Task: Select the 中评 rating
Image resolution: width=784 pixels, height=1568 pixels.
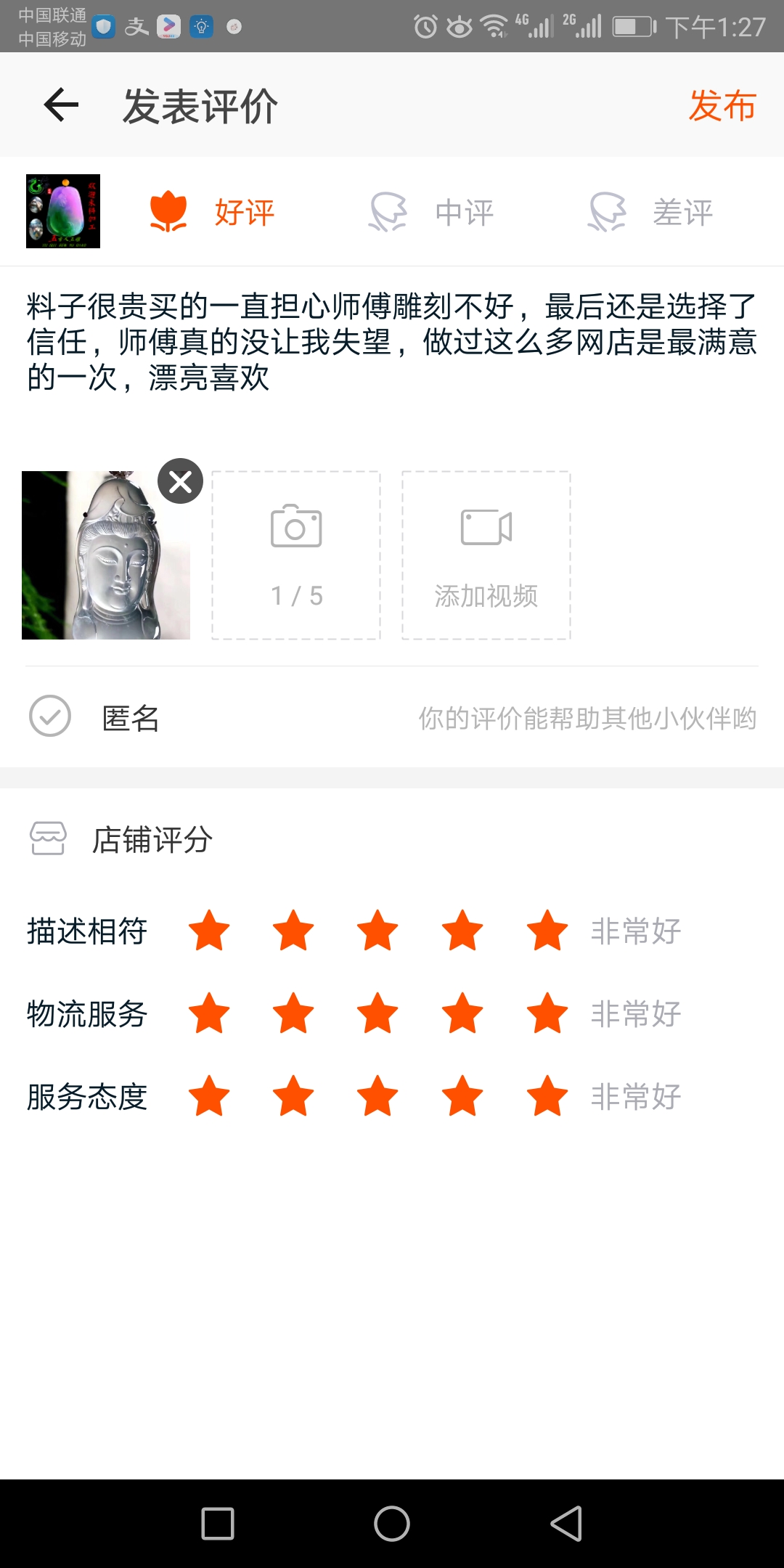Action: pyautogui.click(x=432, y=212)
